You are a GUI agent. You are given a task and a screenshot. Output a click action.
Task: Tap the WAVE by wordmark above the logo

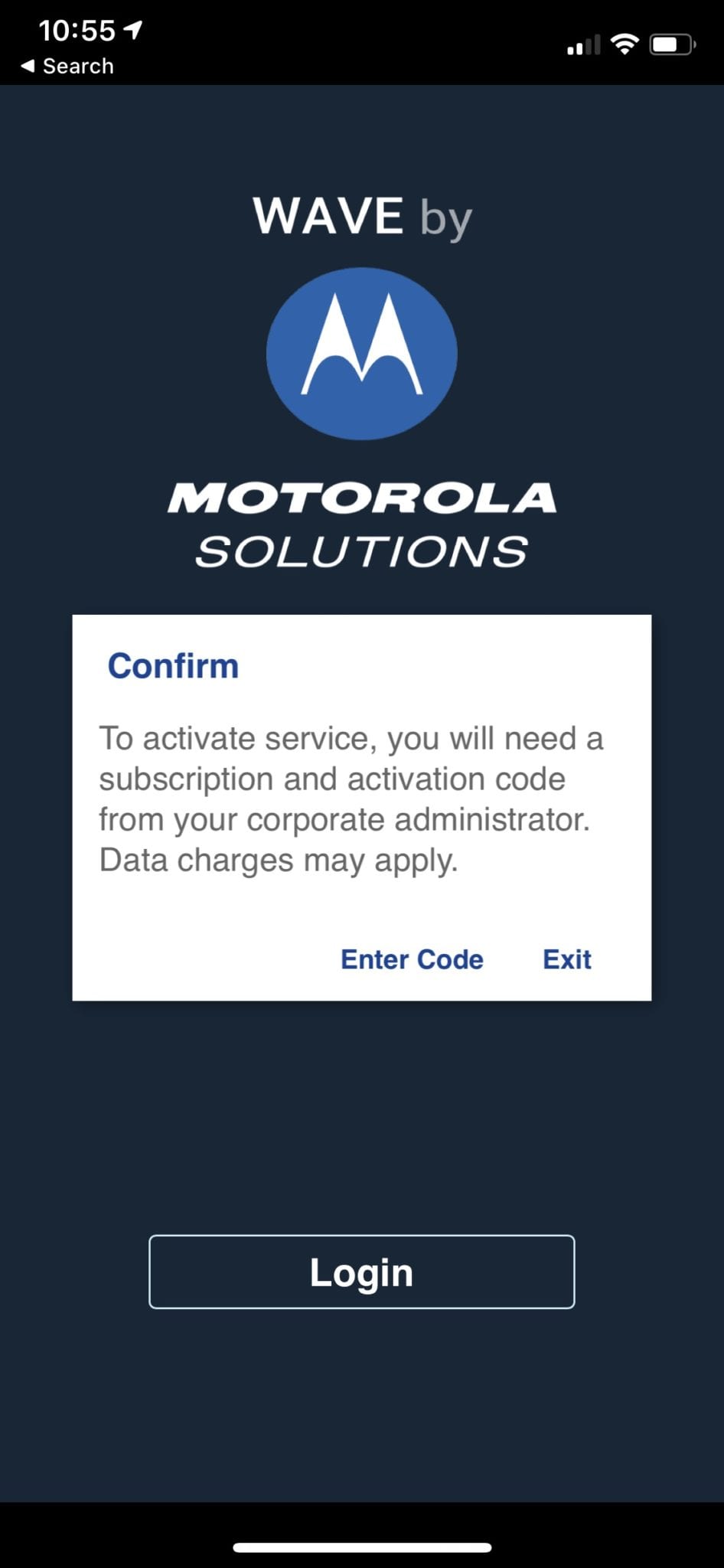pyautogui.click(x=361, y=215)
